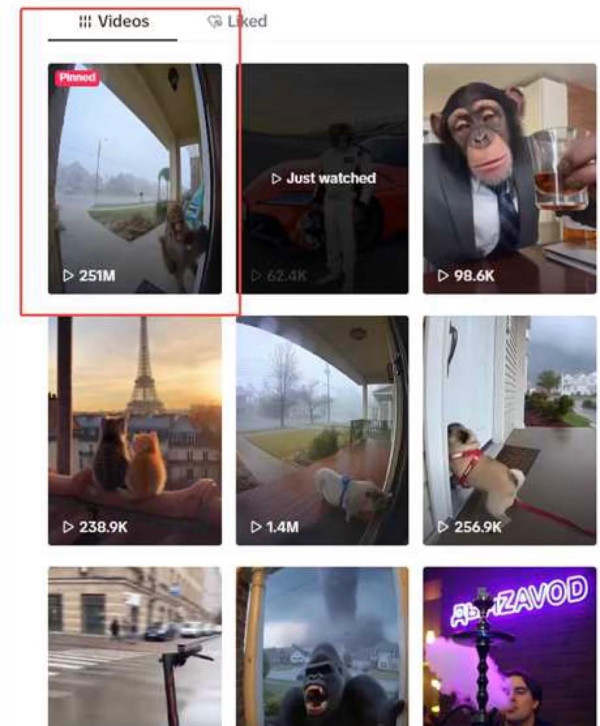Open the hookah neon sign video
The image size is (600, 726).
coord(509,646)
